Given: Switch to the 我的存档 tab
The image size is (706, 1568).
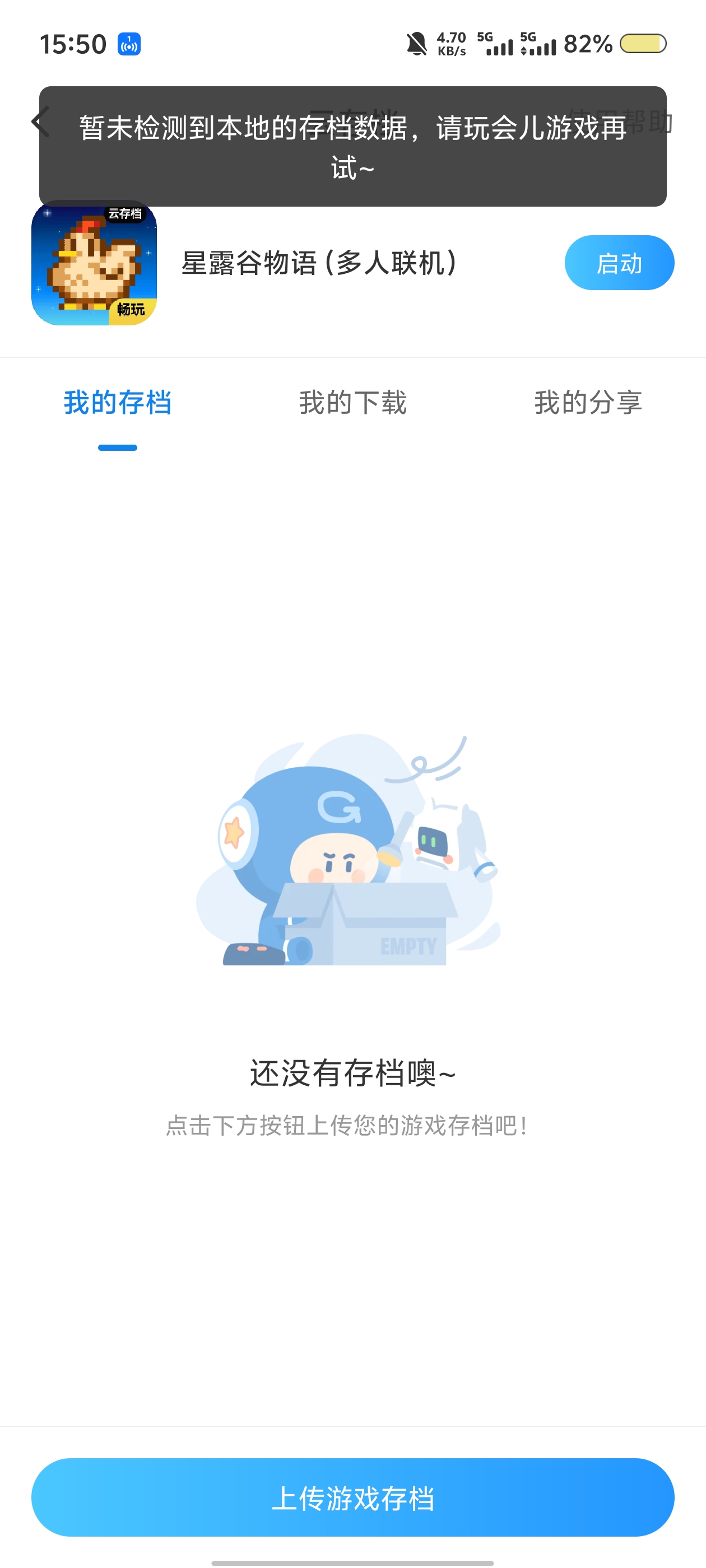Looking at the screenshot, I should pyautogui.click(x=118, y=402).
